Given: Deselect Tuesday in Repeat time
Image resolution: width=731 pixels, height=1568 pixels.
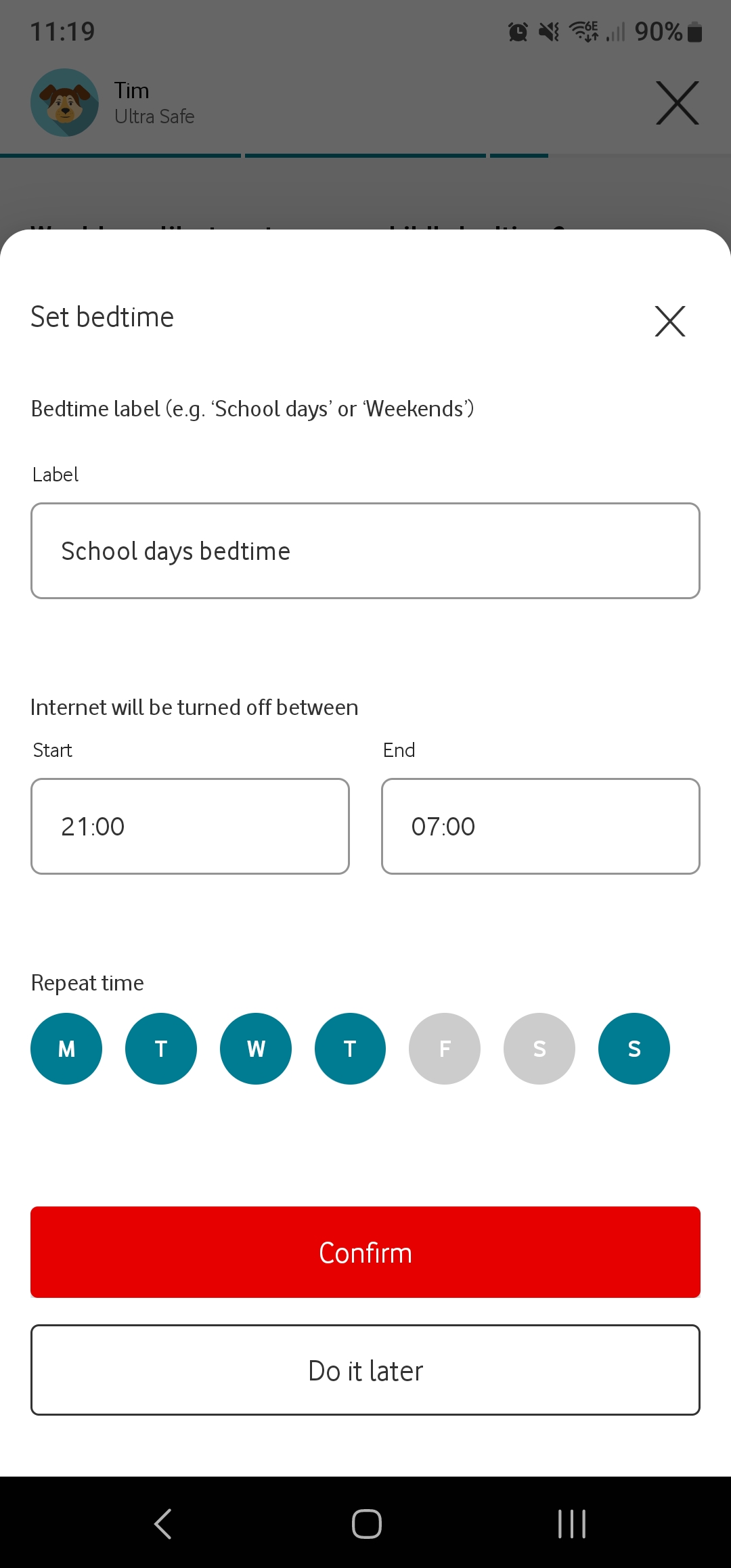Looking at the screenshot, I should [x=161, y=1048].
